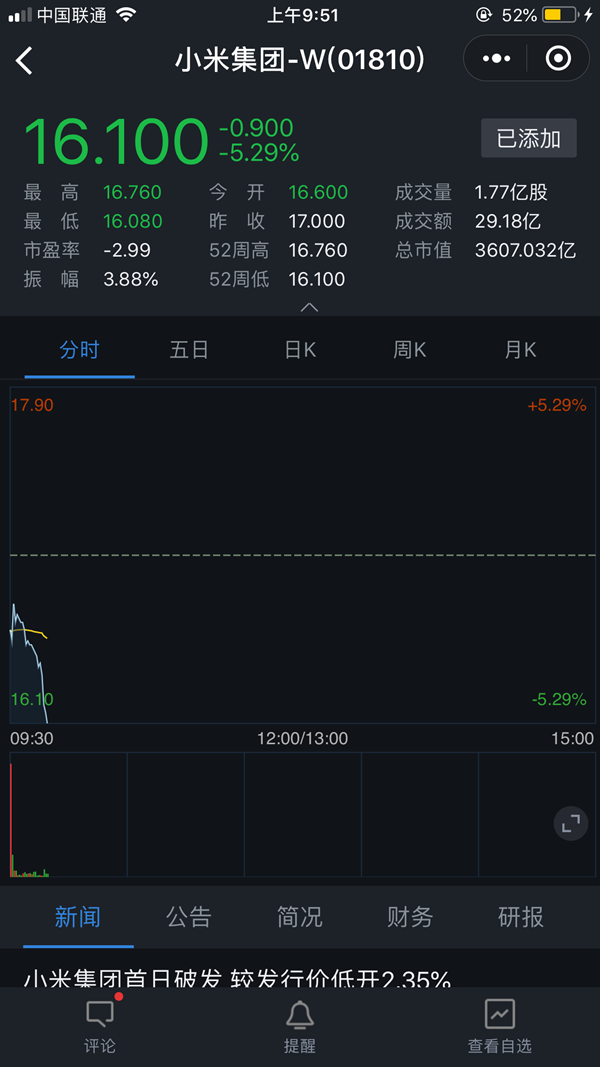
Task: Open the 财务 financials tab
Action: point(410,916)
